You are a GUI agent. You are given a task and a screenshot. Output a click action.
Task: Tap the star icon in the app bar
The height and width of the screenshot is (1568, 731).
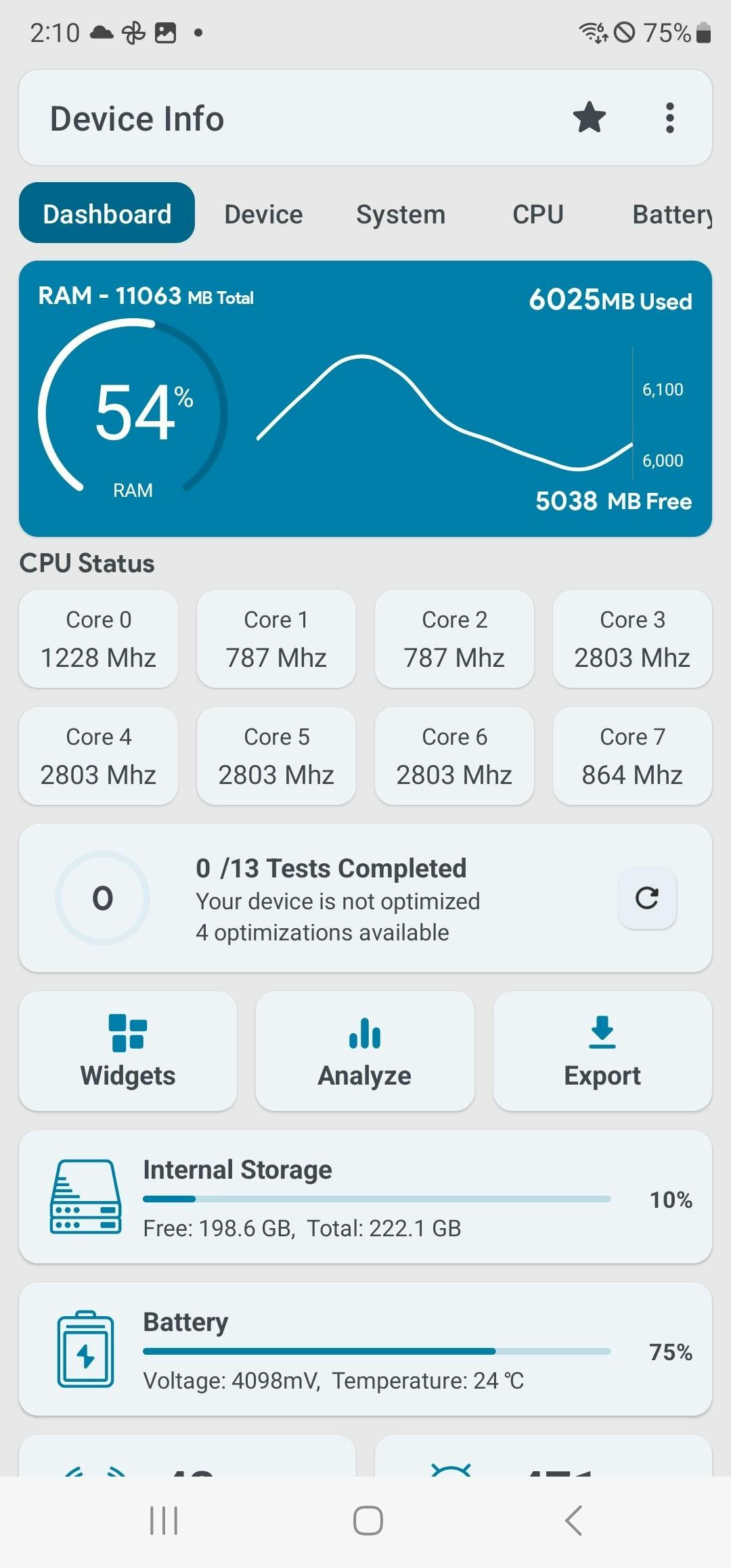(589, 118)
